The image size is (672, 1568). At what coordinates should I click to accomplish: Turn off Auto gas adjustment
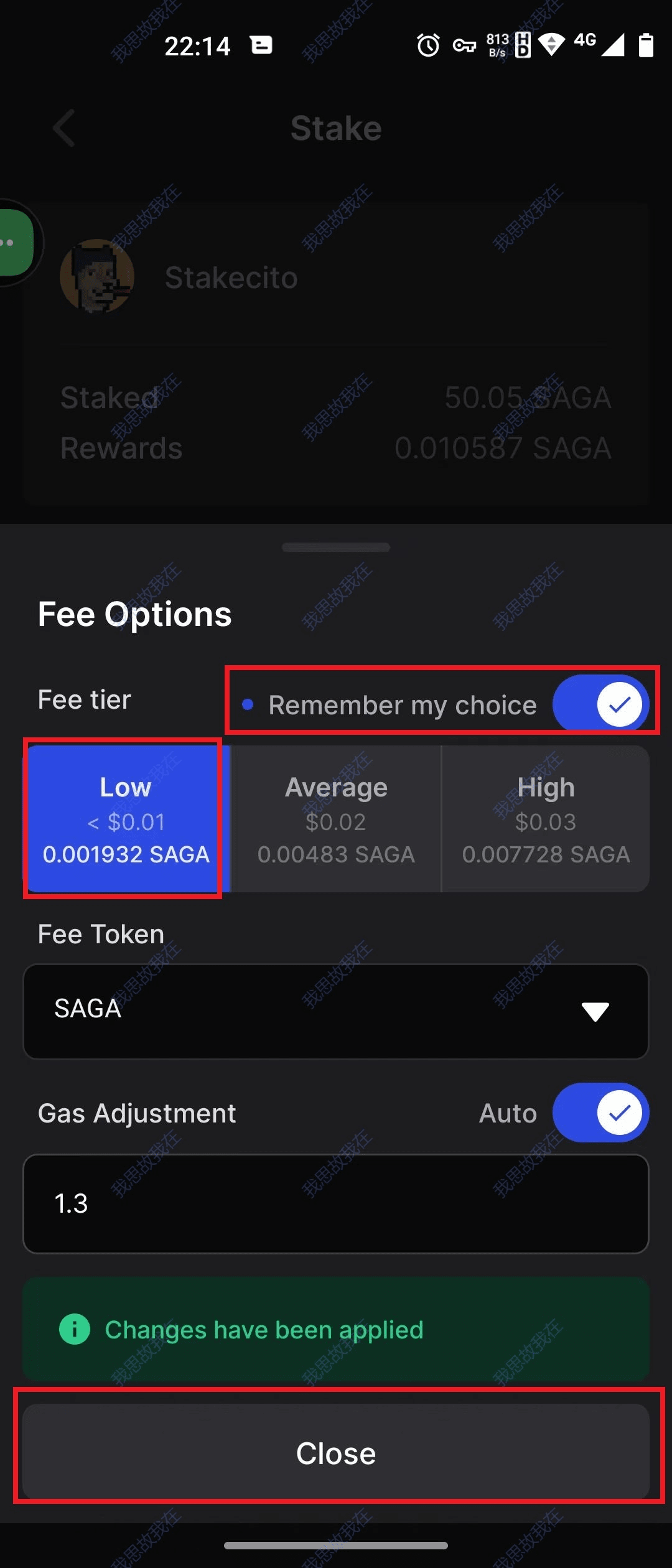coord(600,1113)
